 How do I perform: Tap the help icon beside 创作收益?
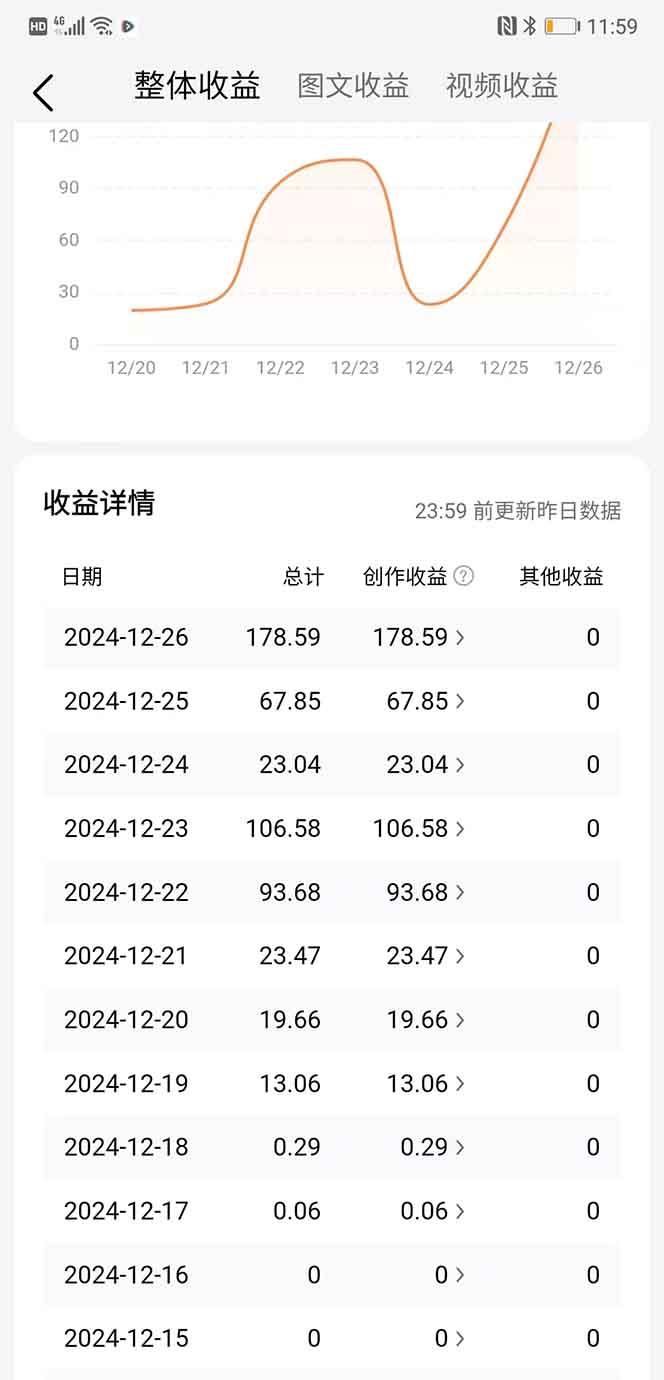463,576
